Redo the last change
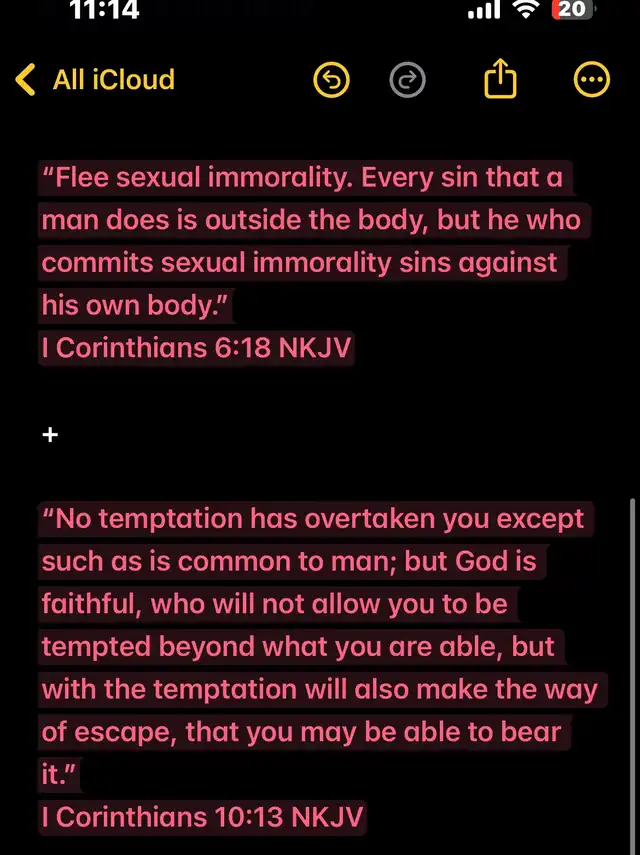640x855 pixels. (407, 81)
